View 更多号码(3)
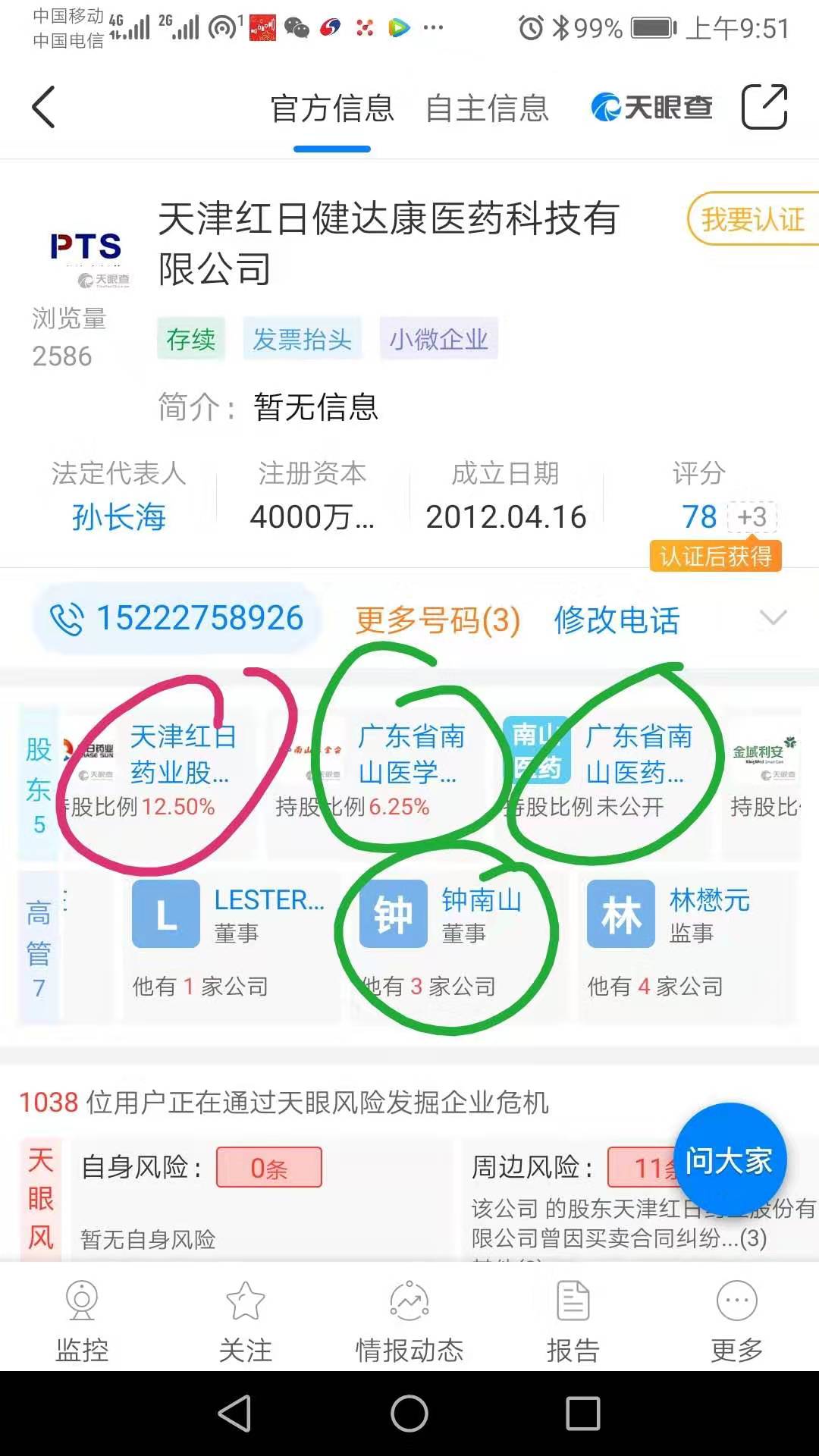This screenshot has height=1456, width=819. [438, 620]
